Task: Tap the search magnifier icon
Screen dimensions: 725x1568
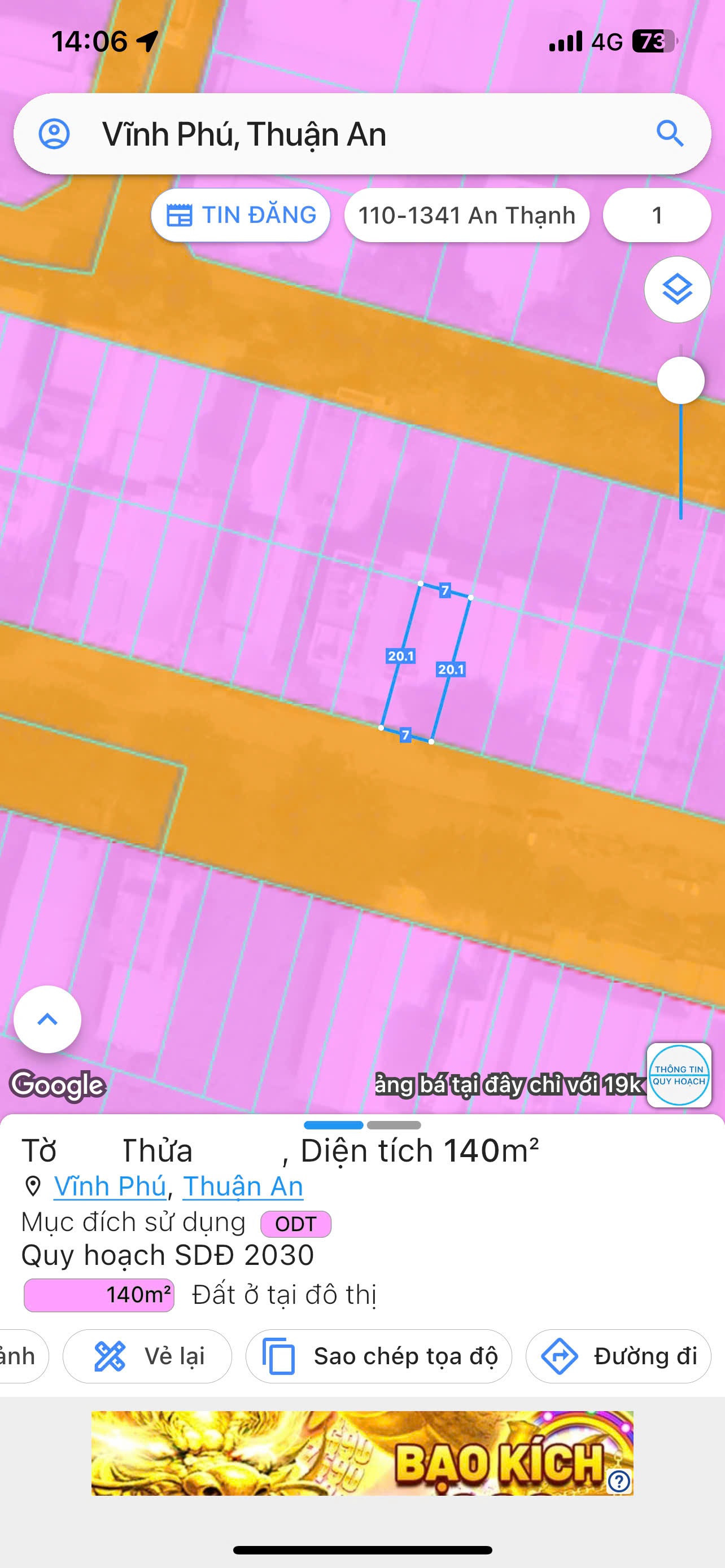Action: [x=670, y=134]
